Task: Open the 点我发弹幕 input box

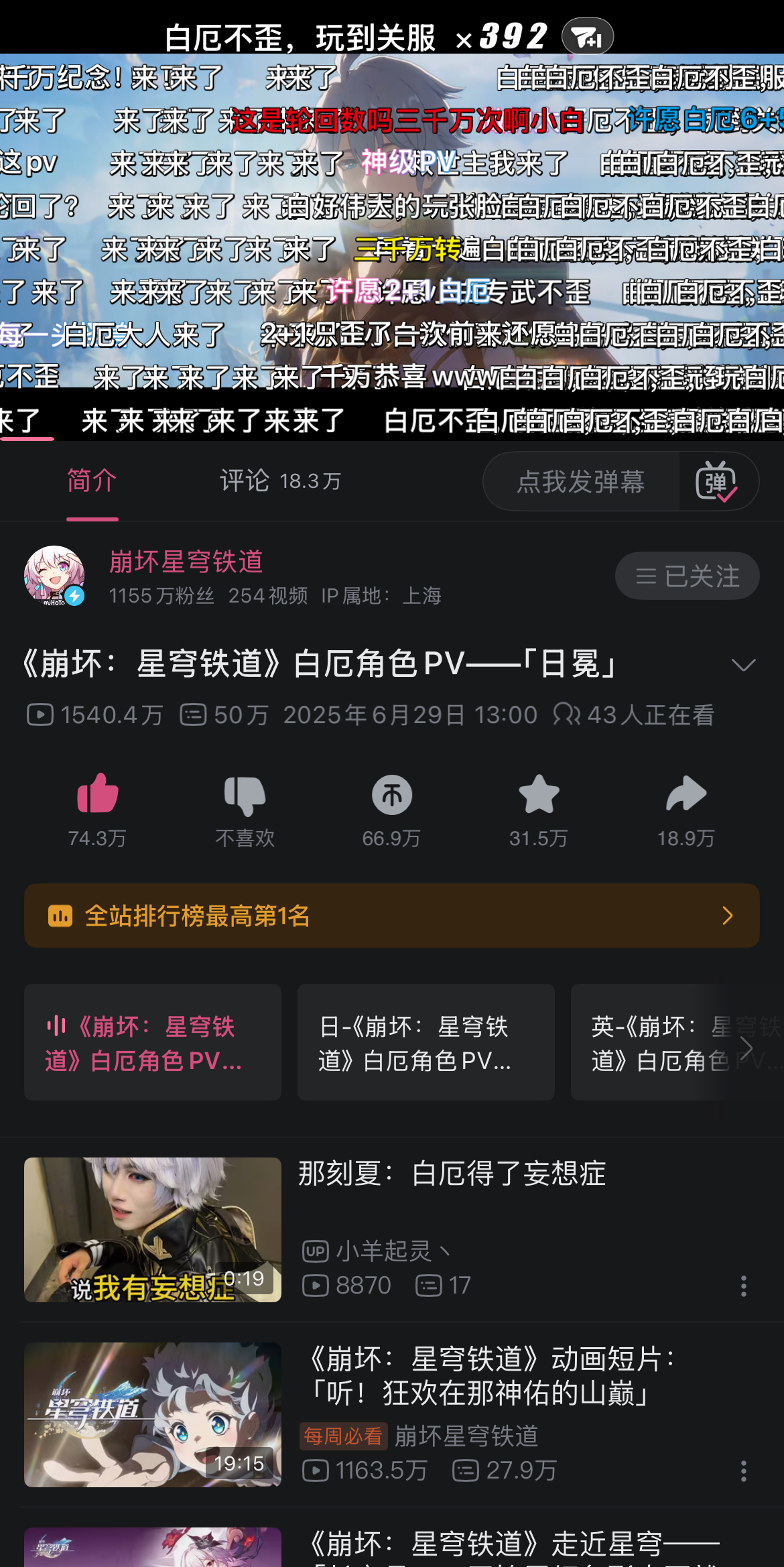Action: (x=581, y=481)
